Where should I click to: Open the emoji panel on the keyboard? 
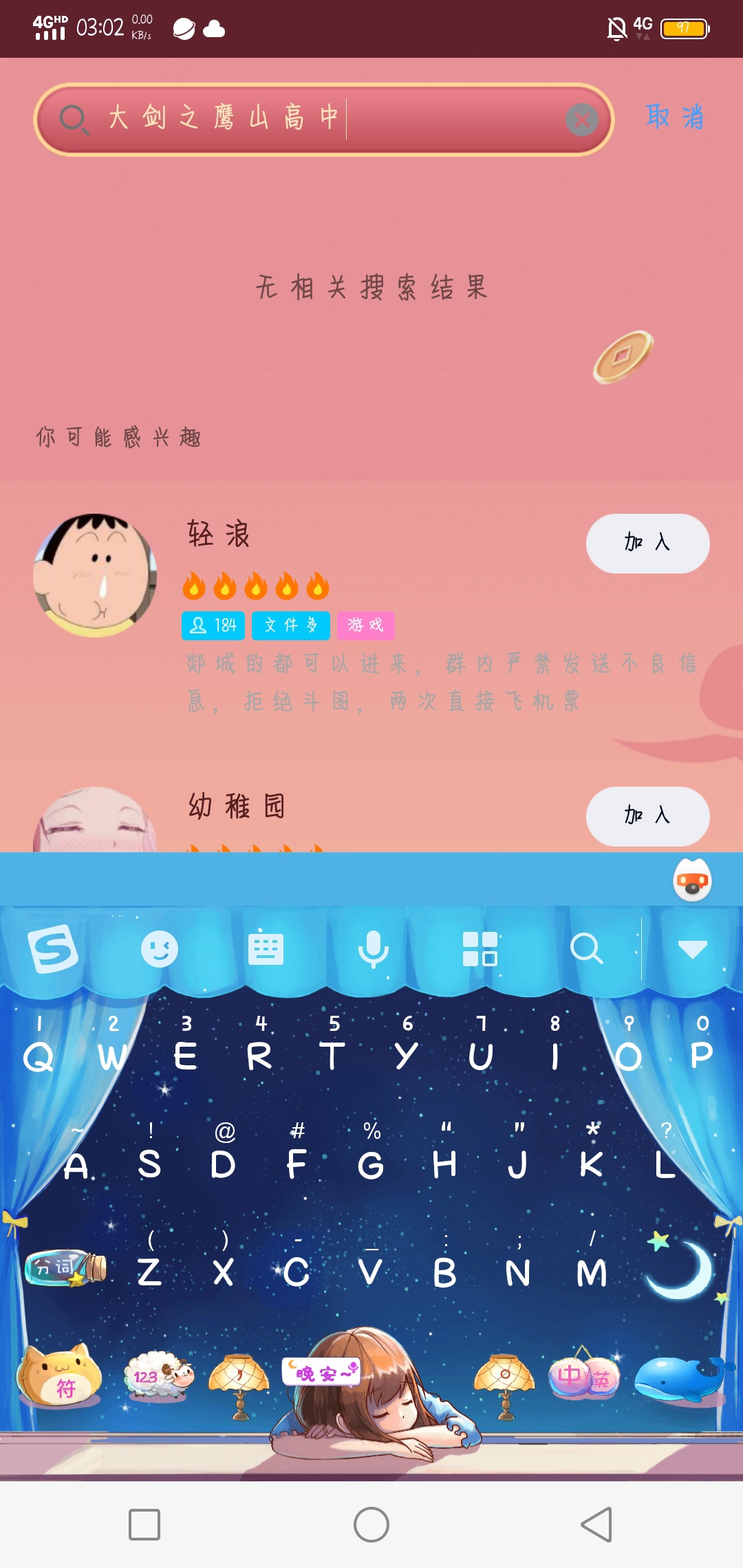pyautogui.click(x=160, y=949)
